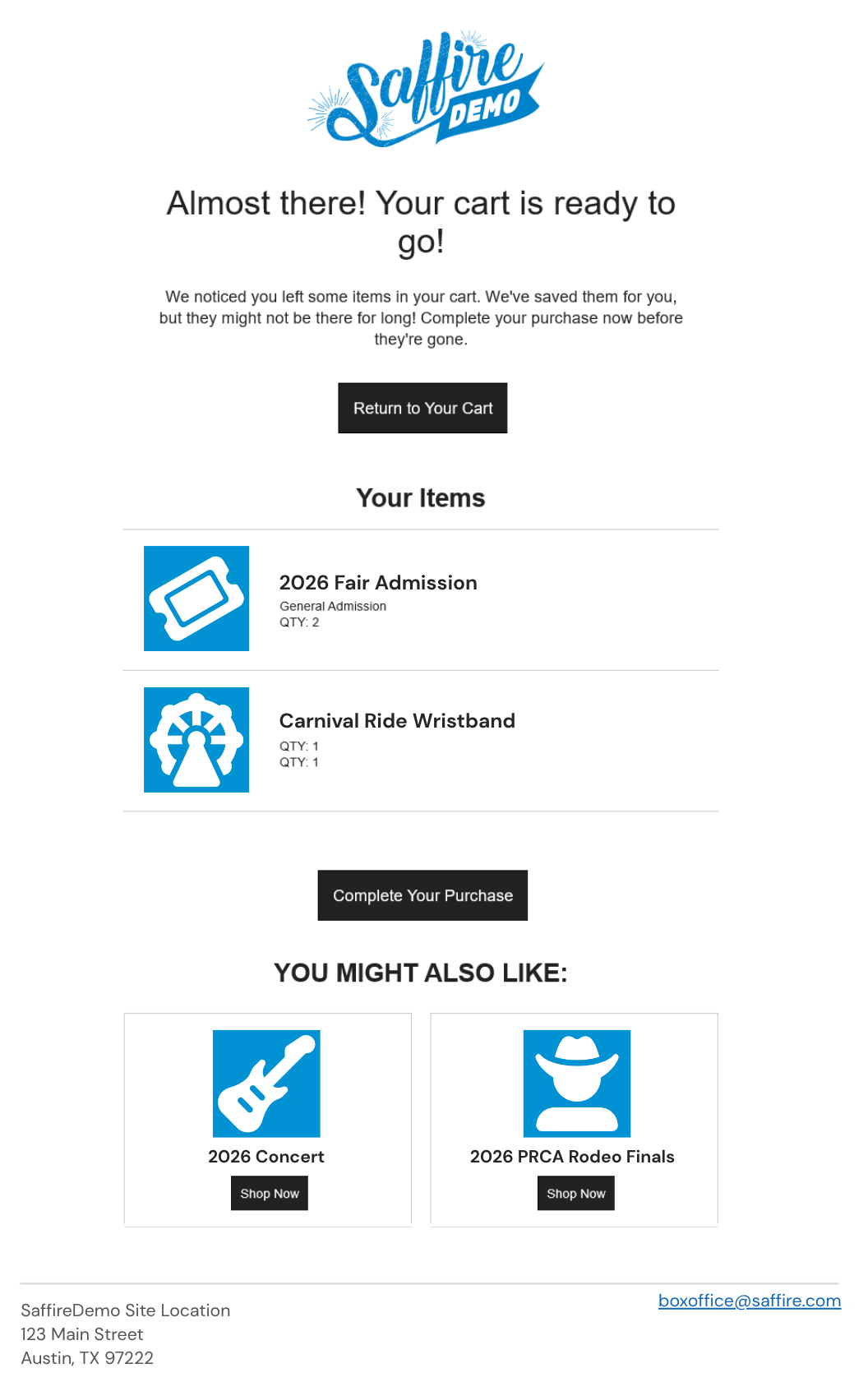Shop Now for the 2026 Concert
Screen dimensions: 868x1382
pos(269,1193)
